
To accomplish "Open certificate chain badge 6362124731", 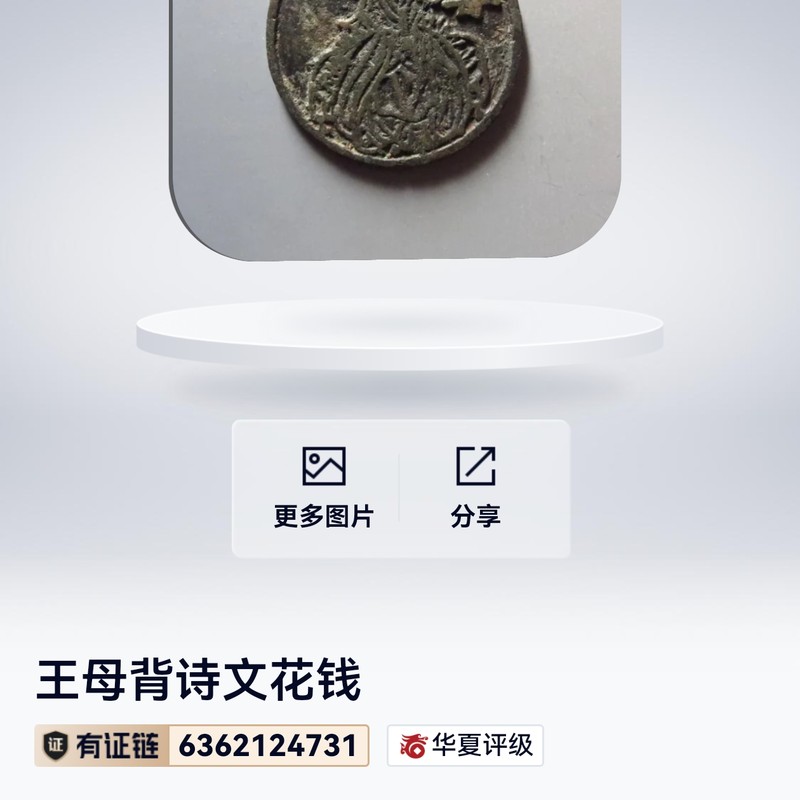I will (x=202, y=745).
